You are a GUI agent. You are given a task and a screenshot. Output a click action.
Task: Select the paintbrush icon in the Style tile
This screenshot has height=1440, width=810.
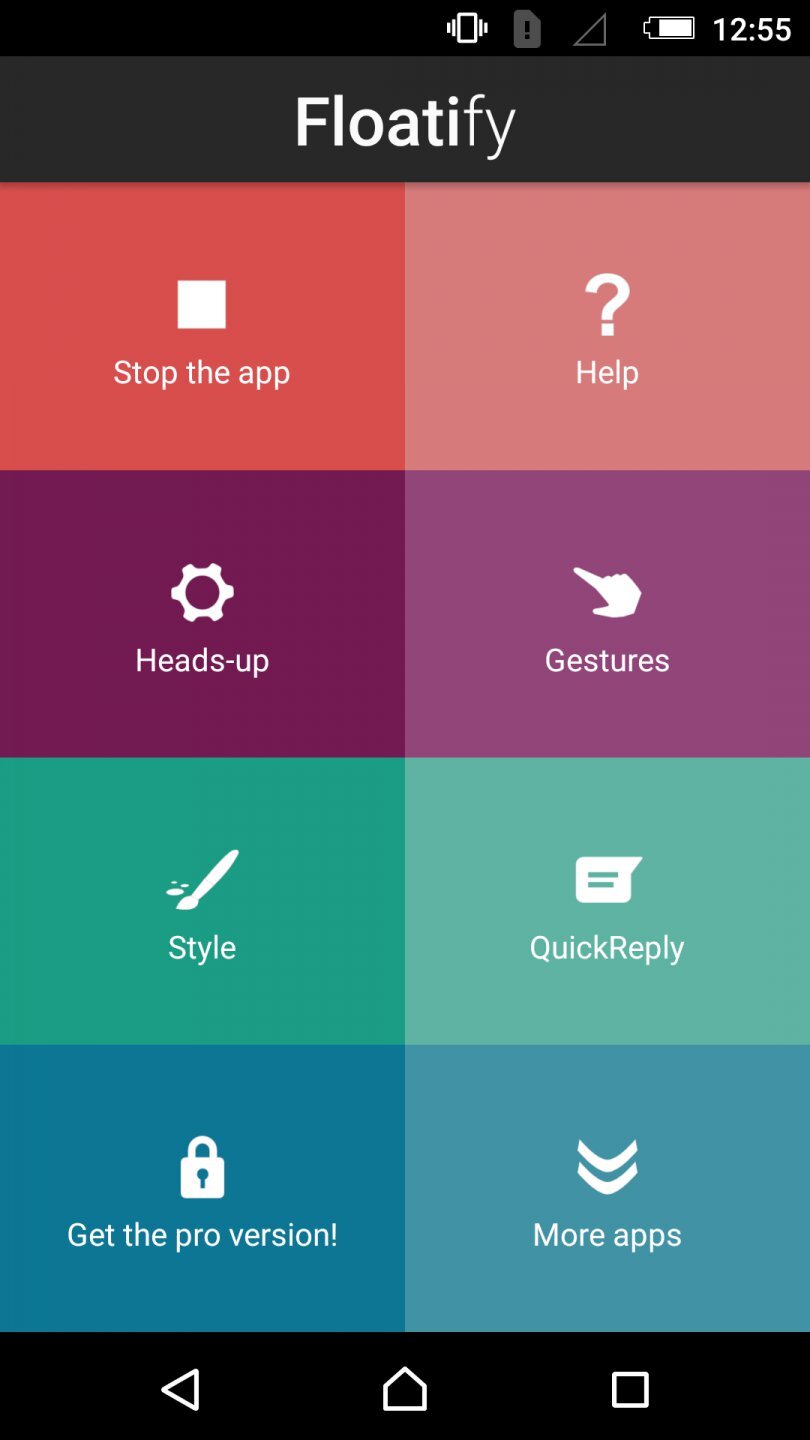201,880
